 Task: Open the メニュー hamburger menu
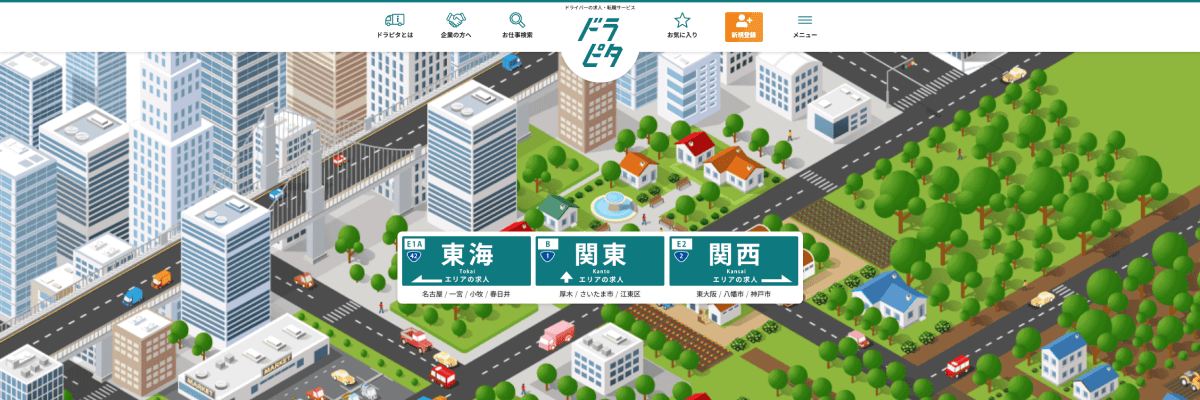pos(805,25)
